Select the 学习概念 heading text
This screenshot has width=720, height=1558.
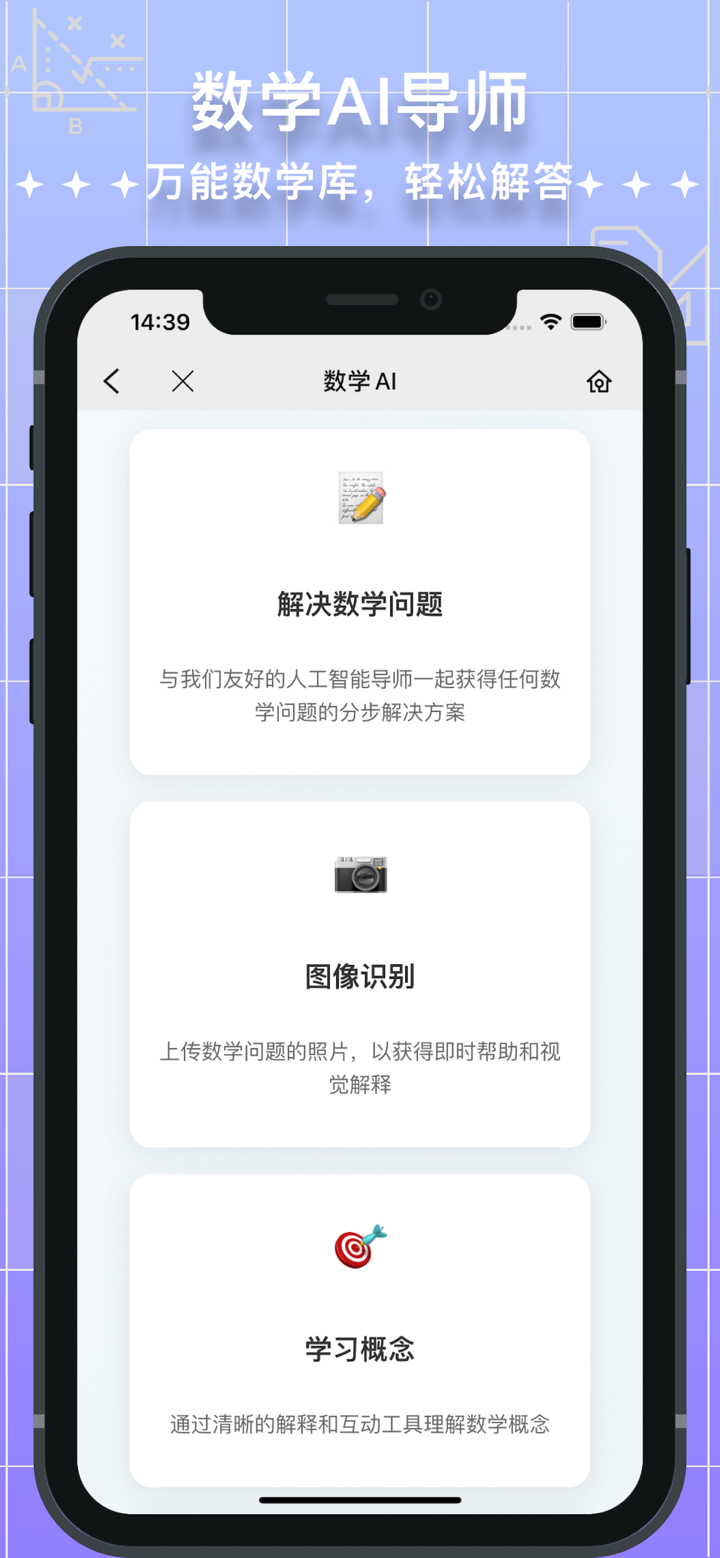click(x=358, y=1349)
